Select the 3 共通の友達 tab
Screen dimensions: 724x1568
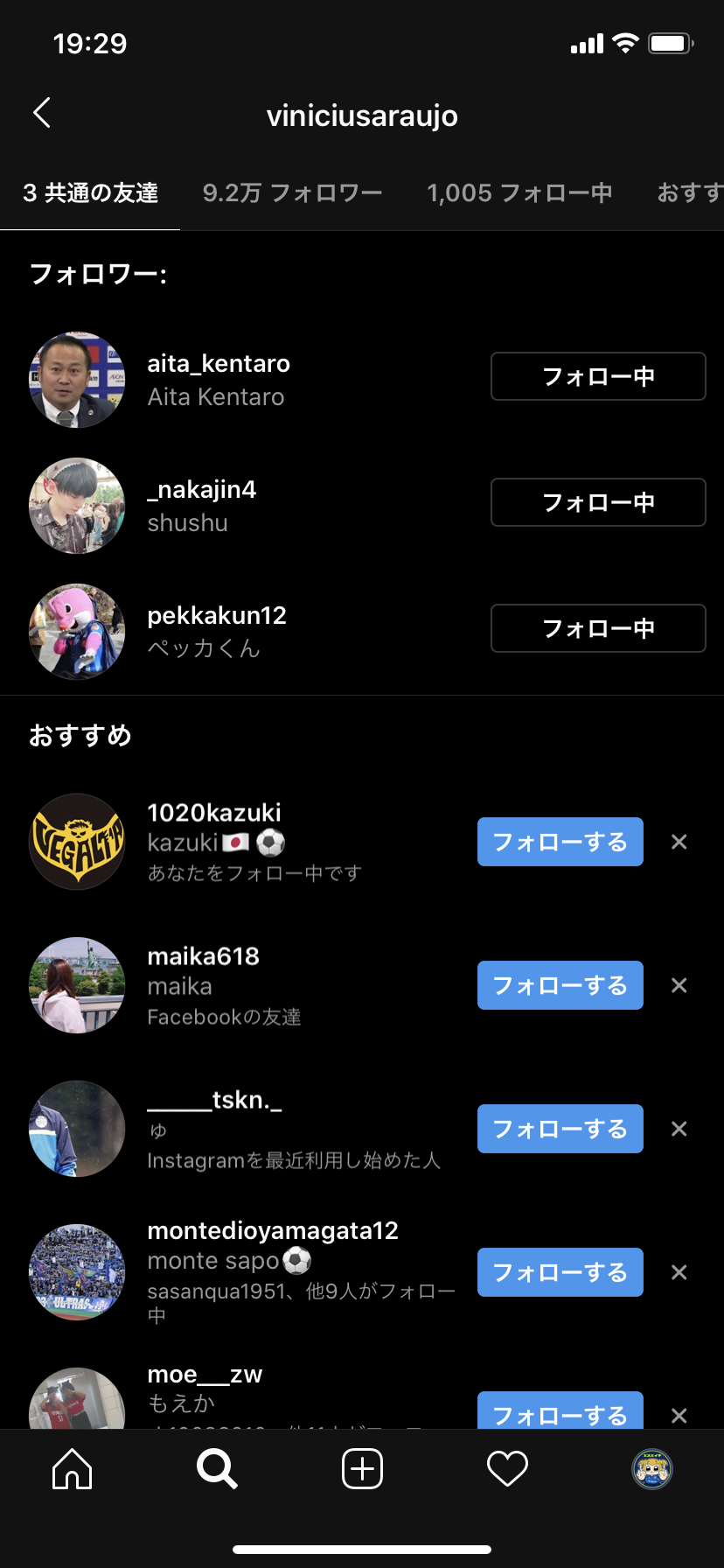pos(90,193)
